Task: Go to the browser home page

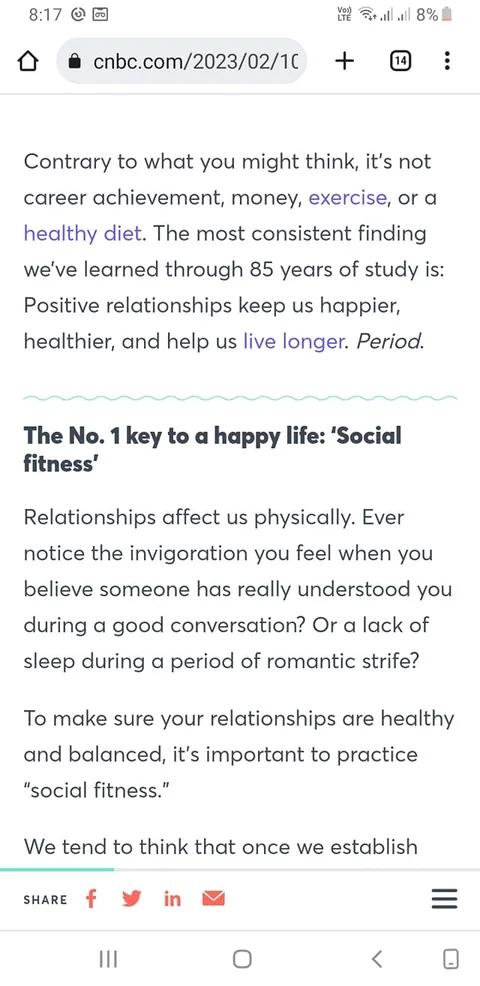Action: [x=26, y=61]
